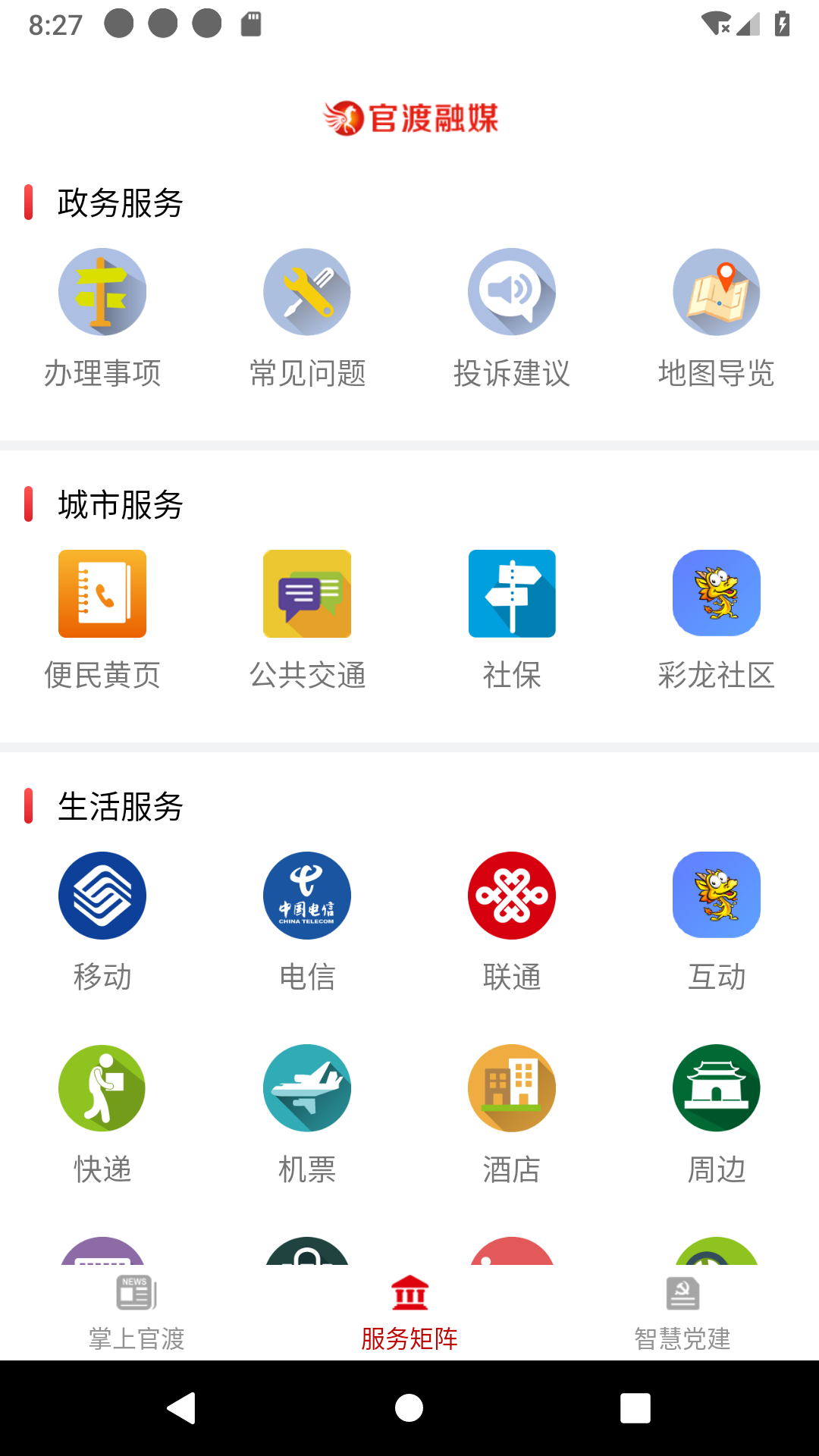Open 便民黄页 phonebook icon
The height and width of the screenshot is (1456, 819).
click(x=102, y=594)
